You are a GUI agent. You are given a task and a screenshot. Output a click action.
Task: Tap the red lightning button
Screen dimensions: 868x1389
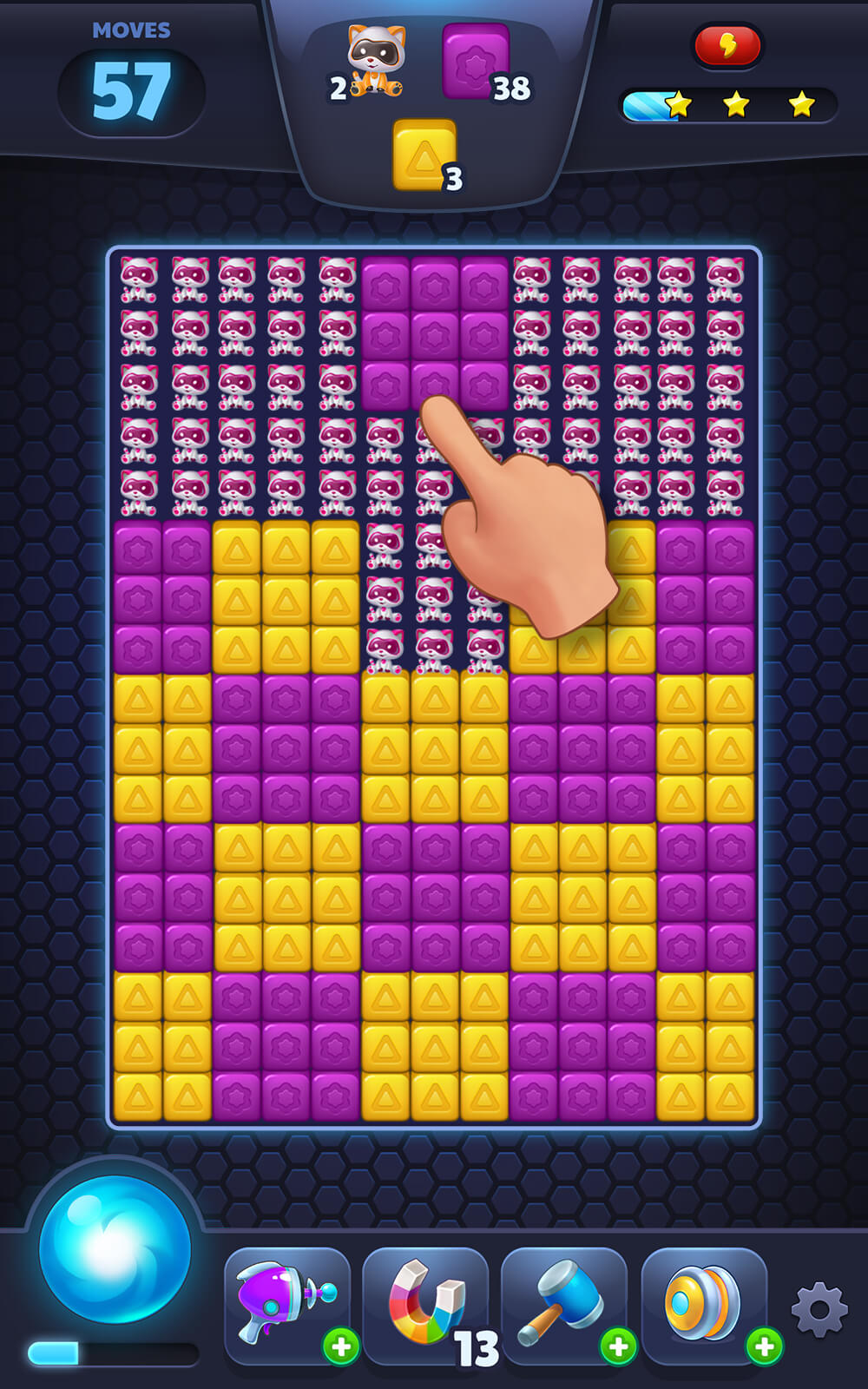(x=727, y=45)
